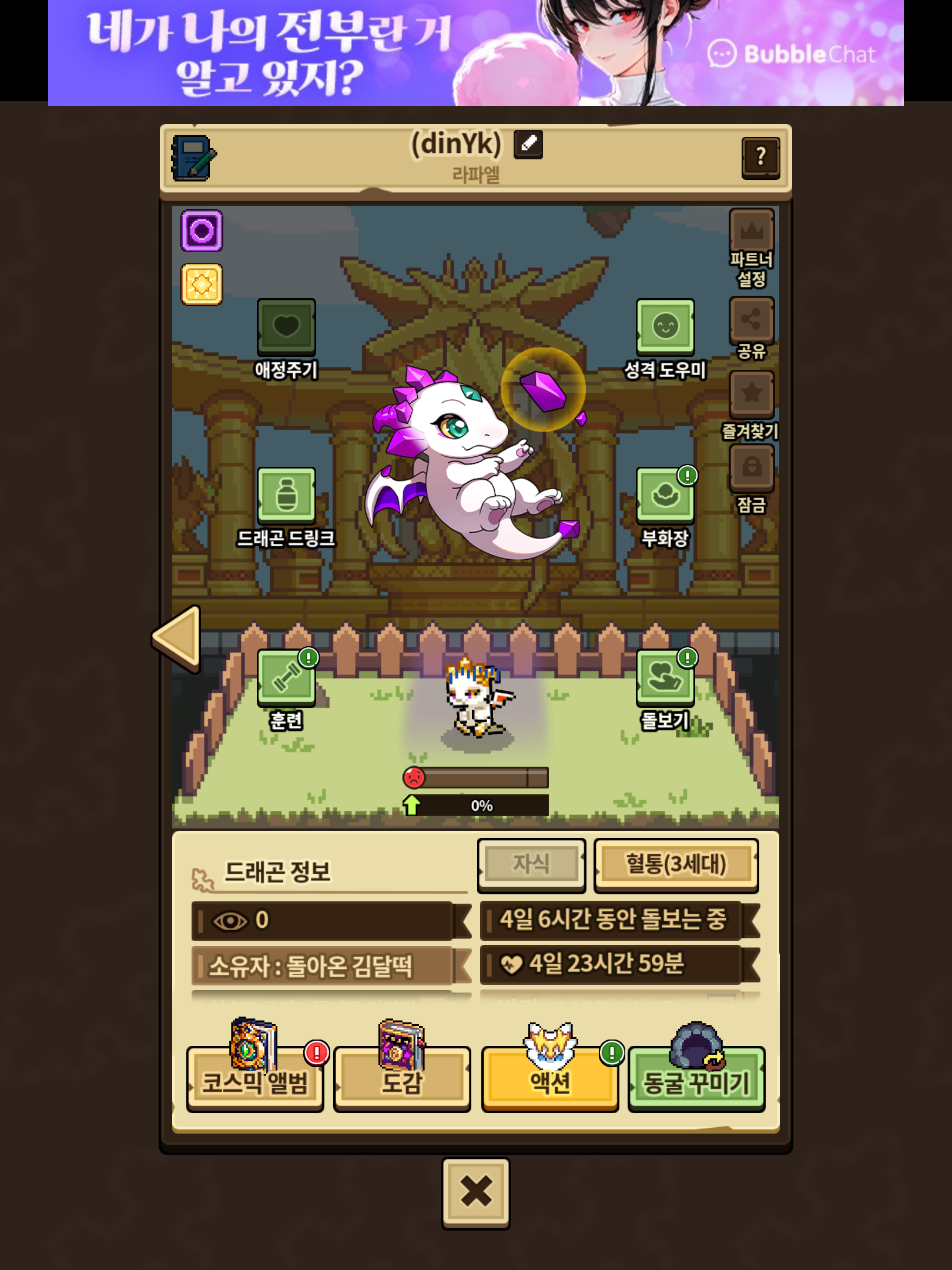Screen dimensions: 952x1270
Task: Go to previous dragon with left arrow
Action: [x=177, y=639]
